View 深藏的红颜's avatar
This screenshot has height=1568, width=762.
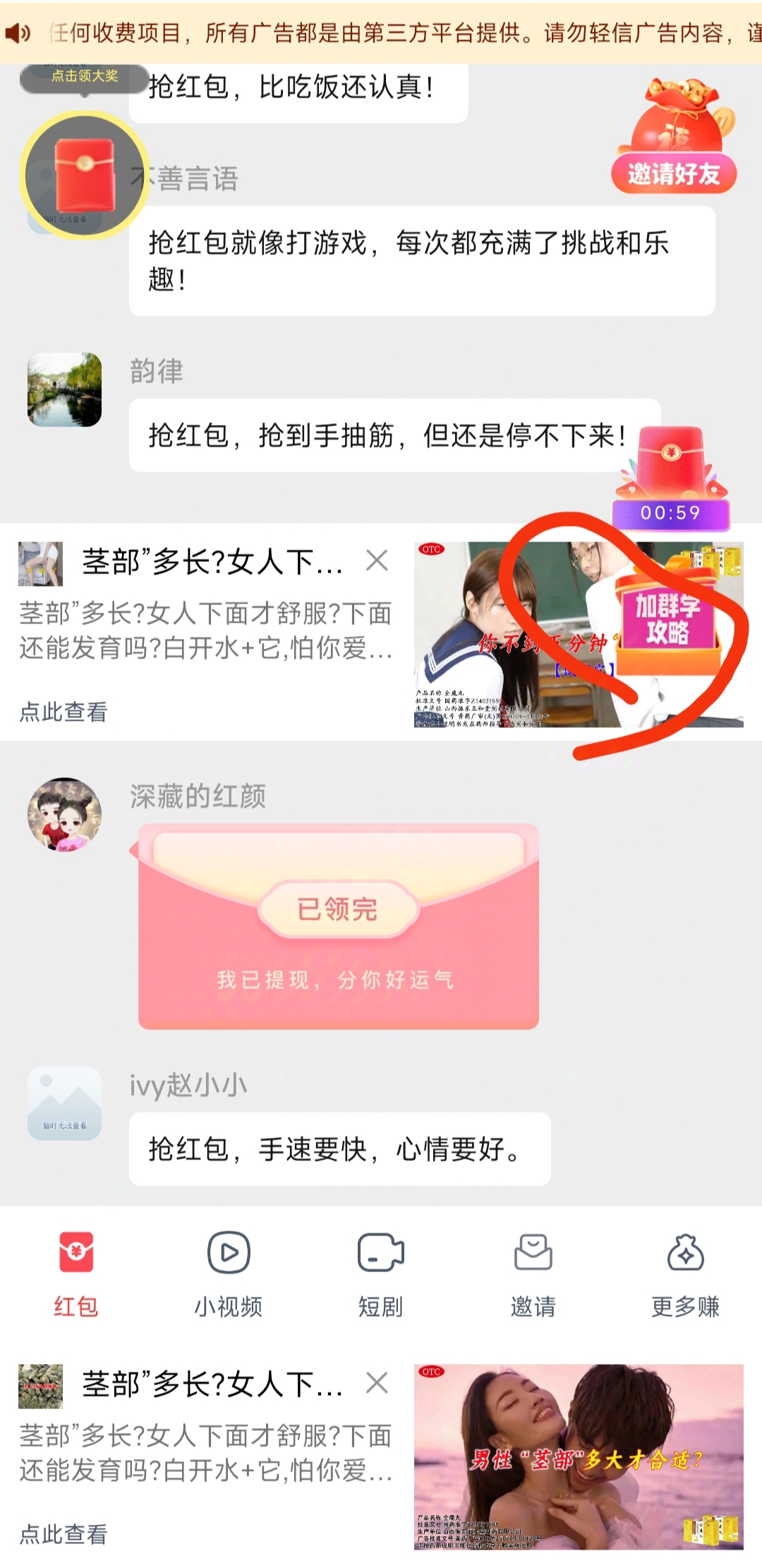[64, 815]
